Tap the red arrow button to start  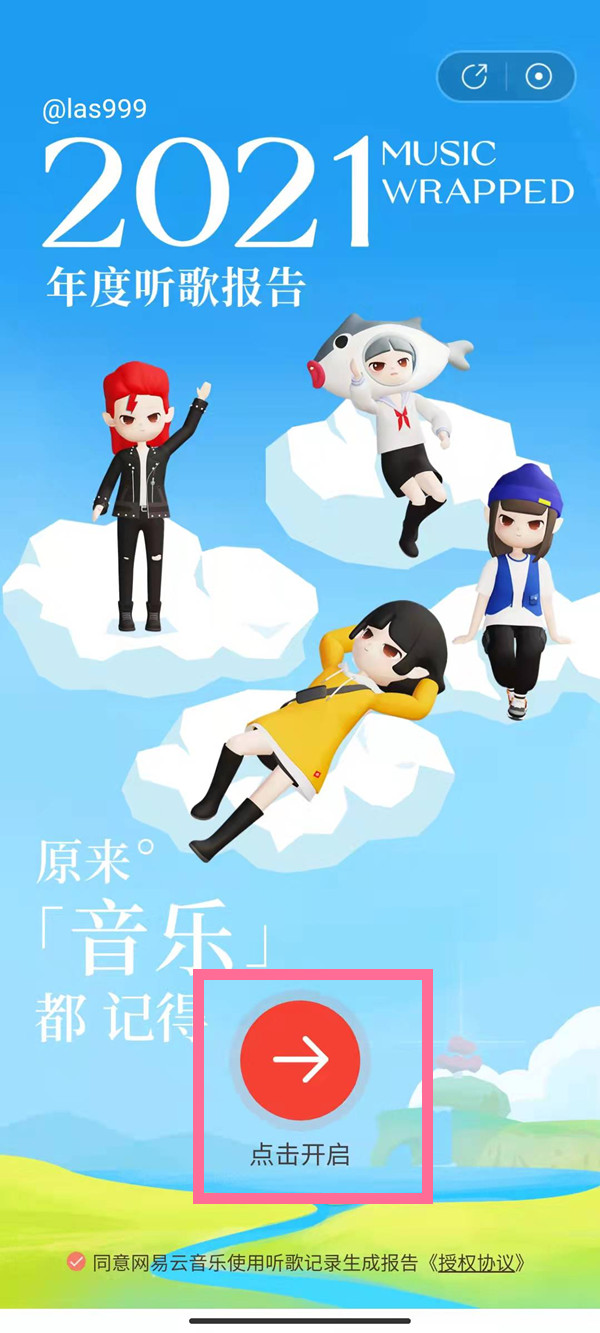pos(300,1060)
